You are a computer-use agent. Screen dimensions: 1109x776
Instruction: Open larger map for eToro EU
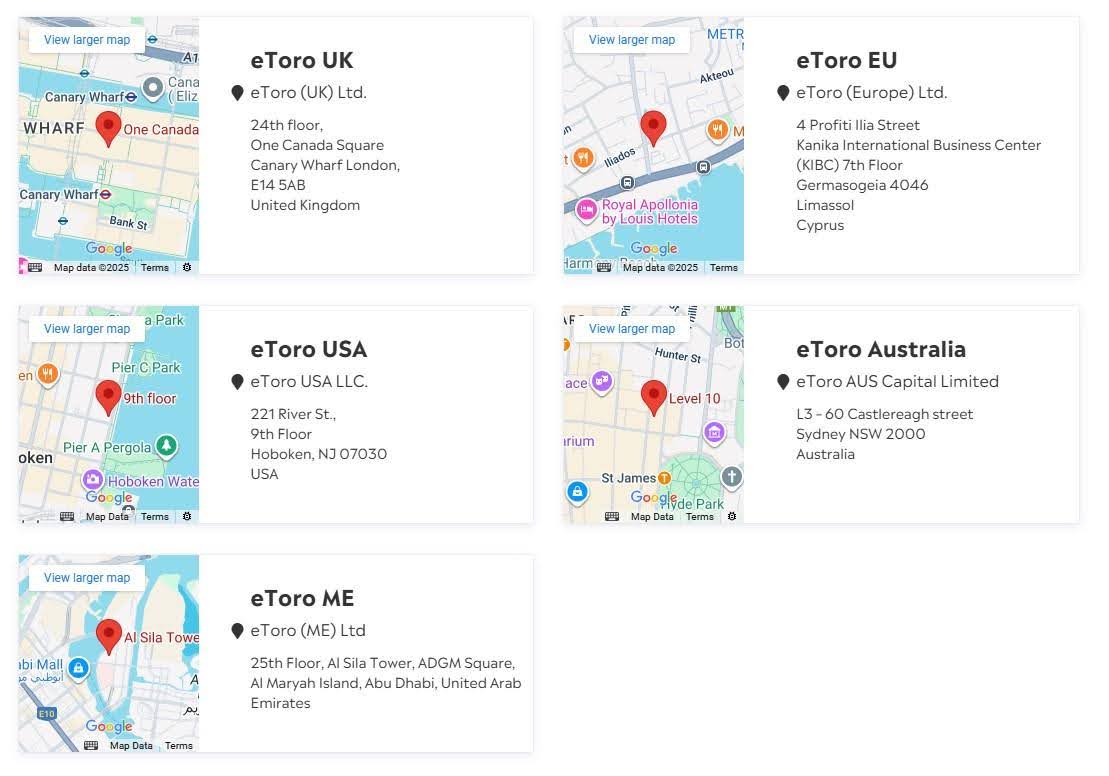631,40
